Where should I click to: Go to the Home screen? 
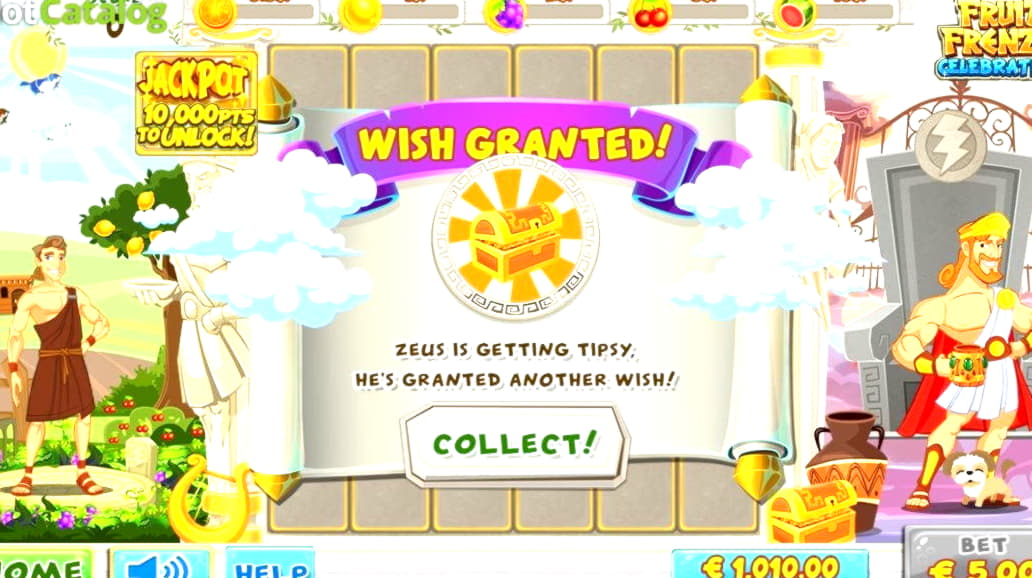pyautogui.click(x=43, y=566)
